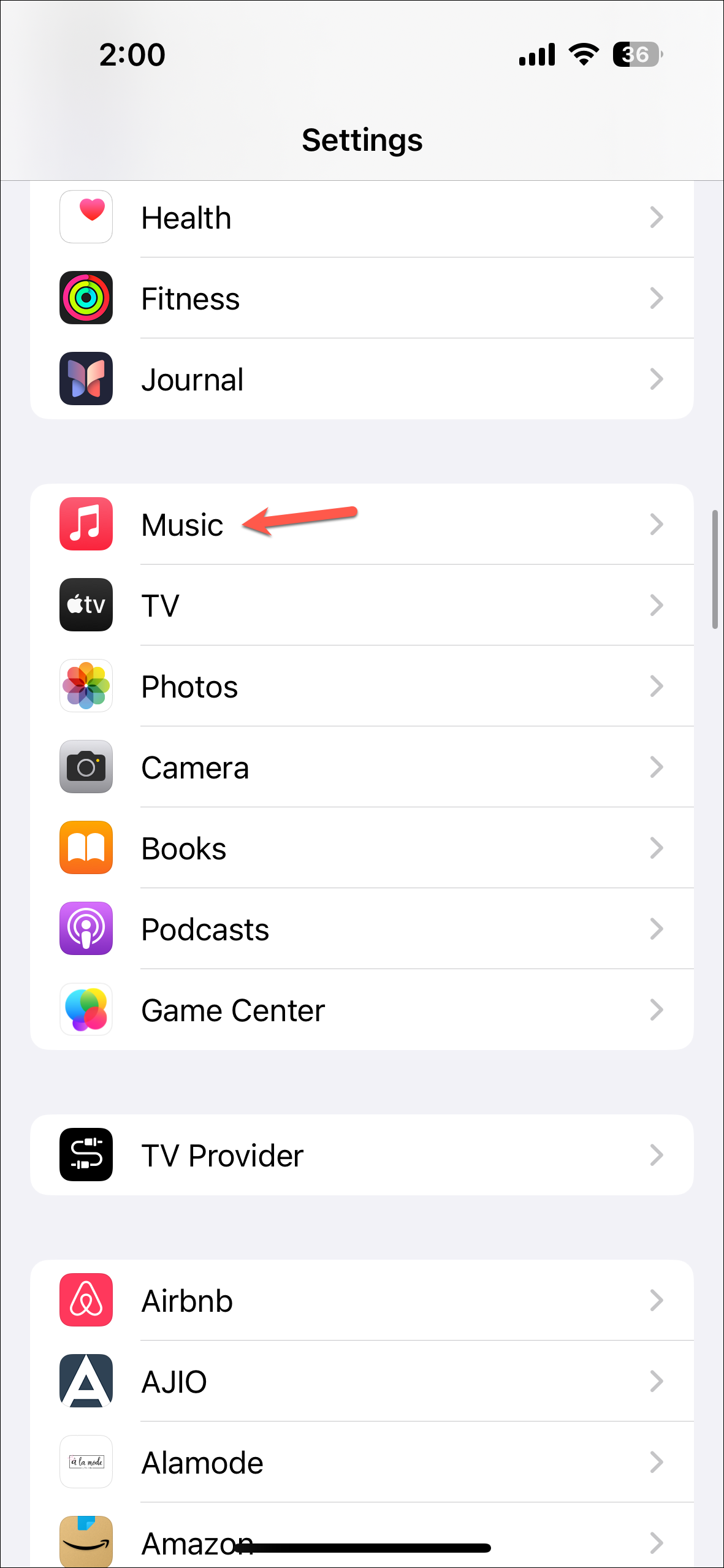
Task: Open the Journal settings row
Action: pos(362,379)
